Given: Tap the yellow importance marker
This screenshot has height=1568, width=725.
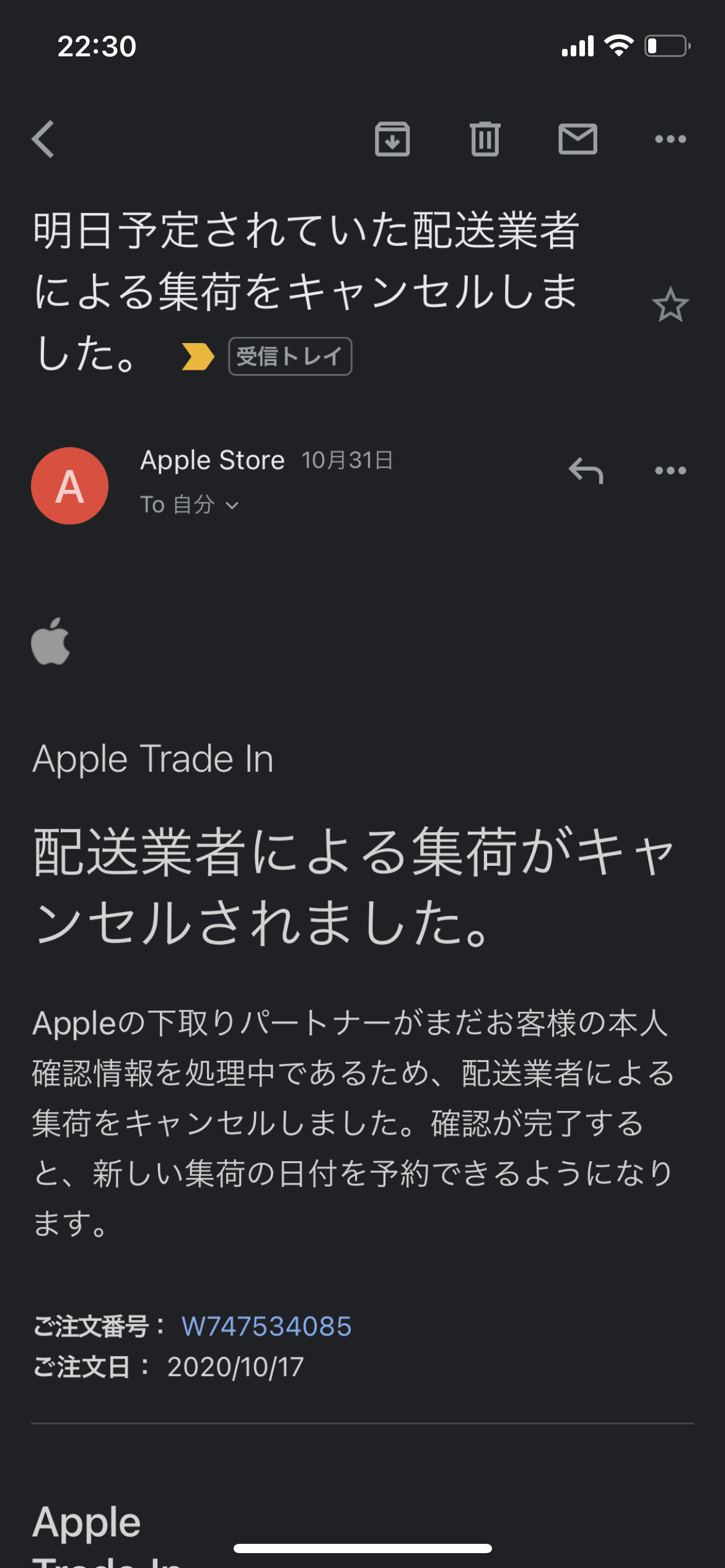Looking at the screenshot, I should [x=198, y=357].
